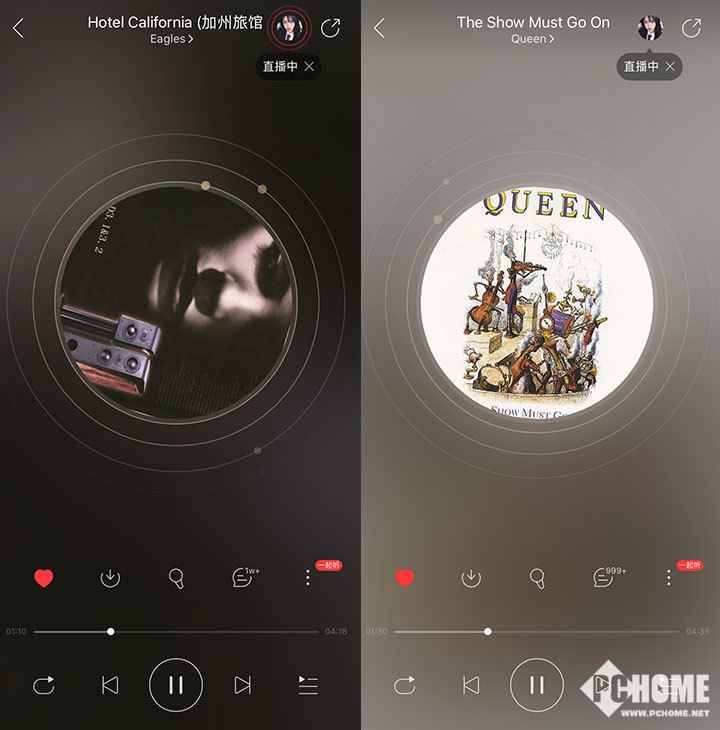Open the Eagles artist page

pyautogui.click(x=171, y=39)
